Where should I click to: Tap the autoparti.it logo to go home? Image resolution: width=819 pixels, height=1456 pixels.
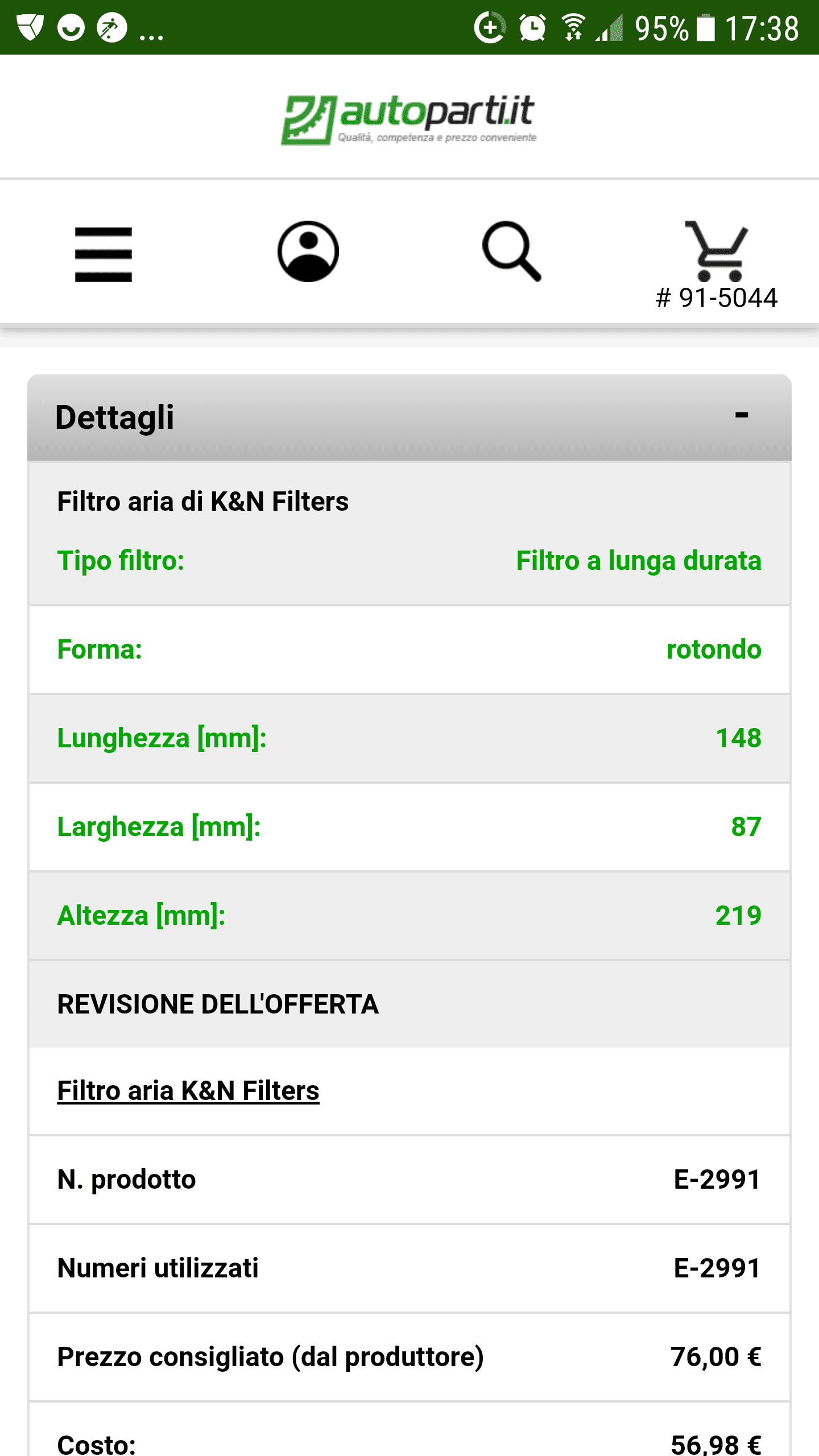408,119
